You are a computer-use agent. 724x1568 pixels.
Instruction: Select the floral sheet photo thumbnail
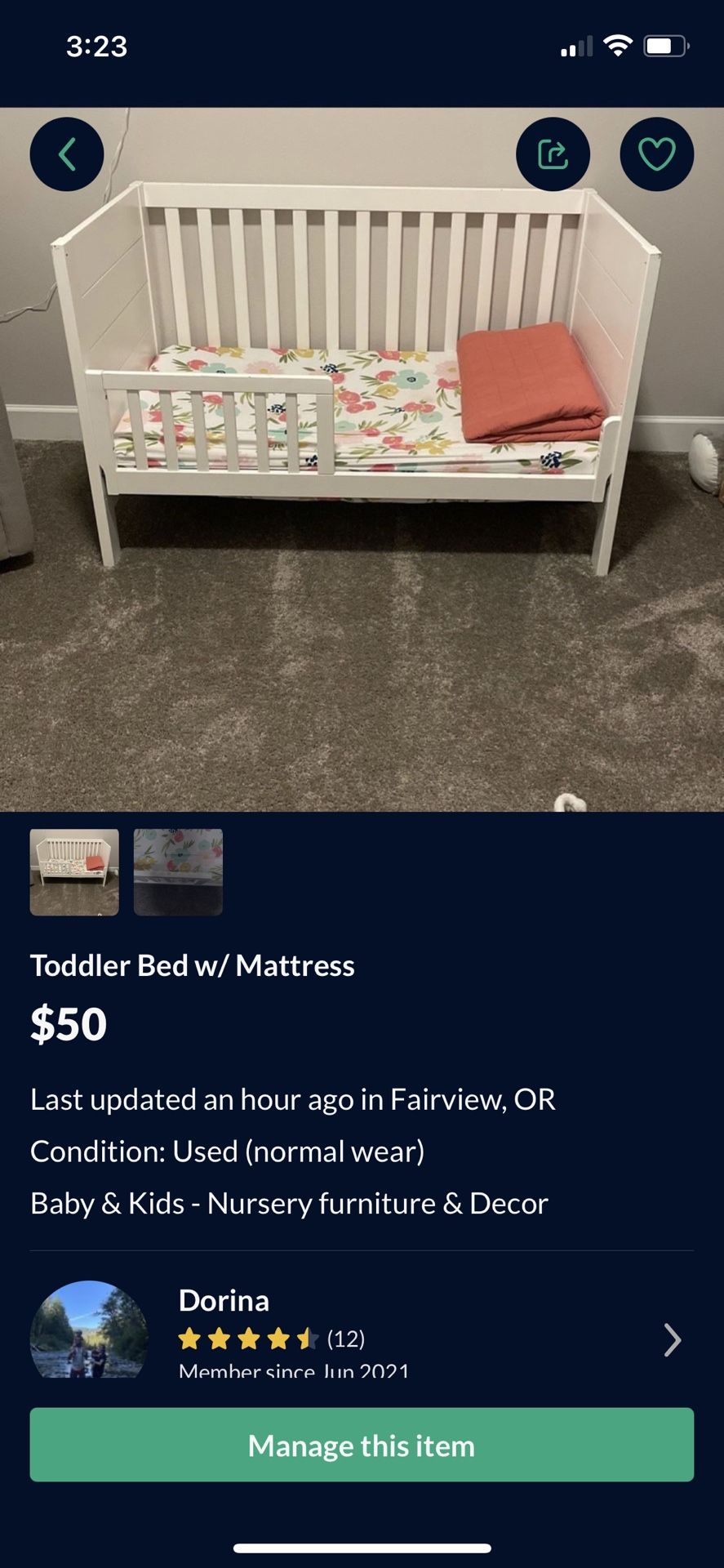[178, 873]
